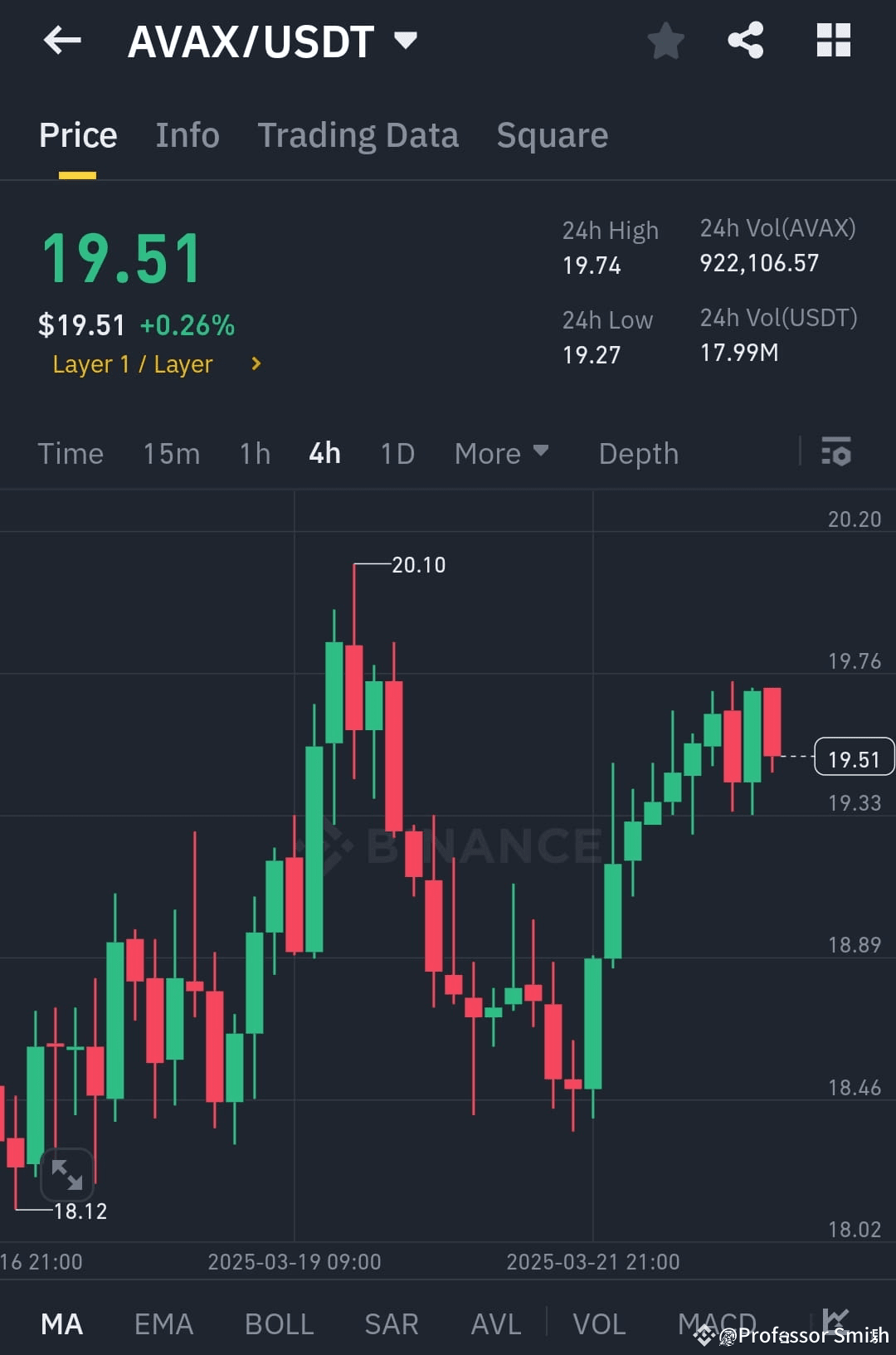Toggle the BOLL bands indicator
Viewport: 896px width, 1355px height.
(x=279, y=1323)
